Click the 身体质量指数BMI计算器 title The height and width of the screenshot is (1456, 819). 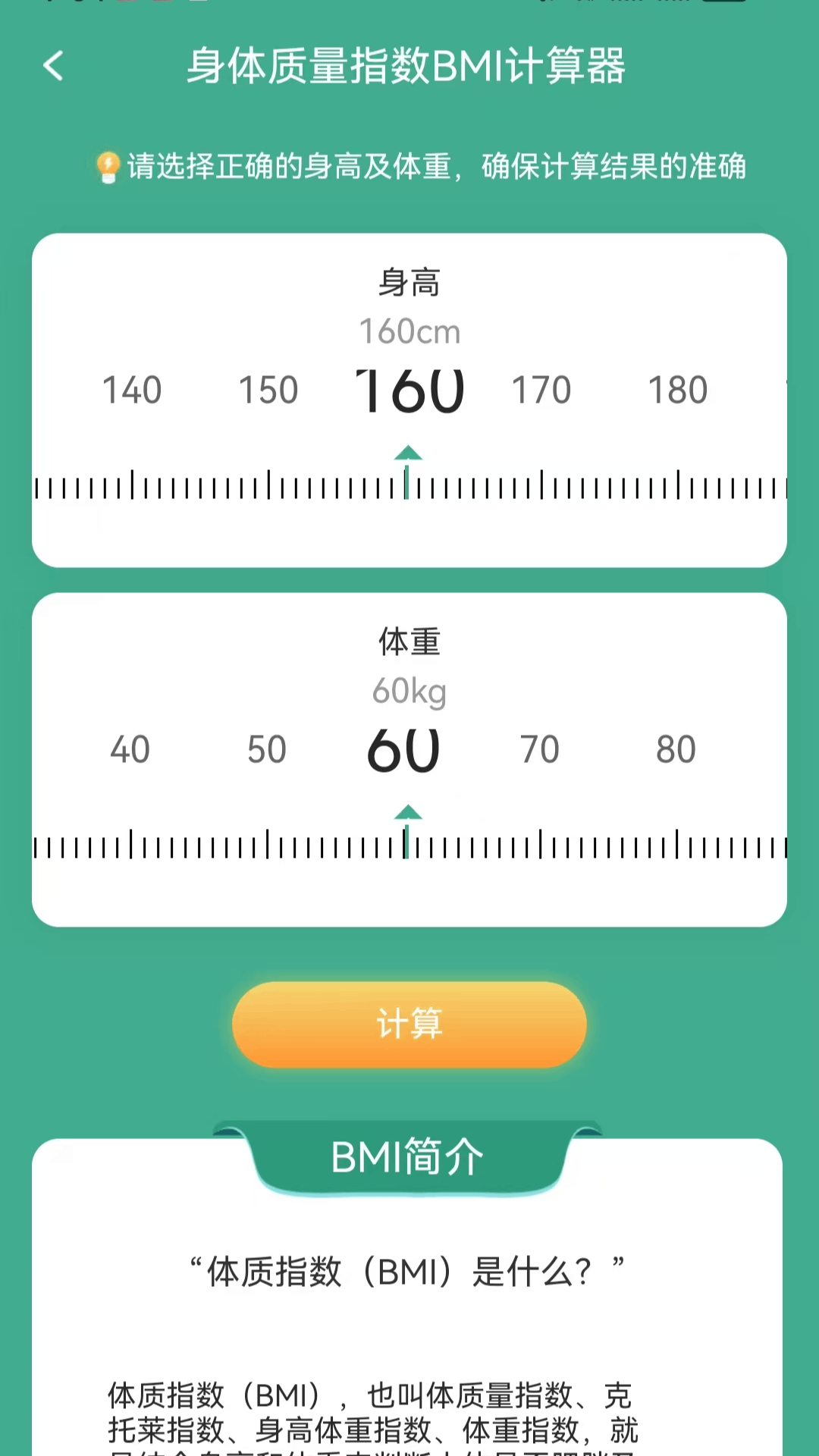408,67
